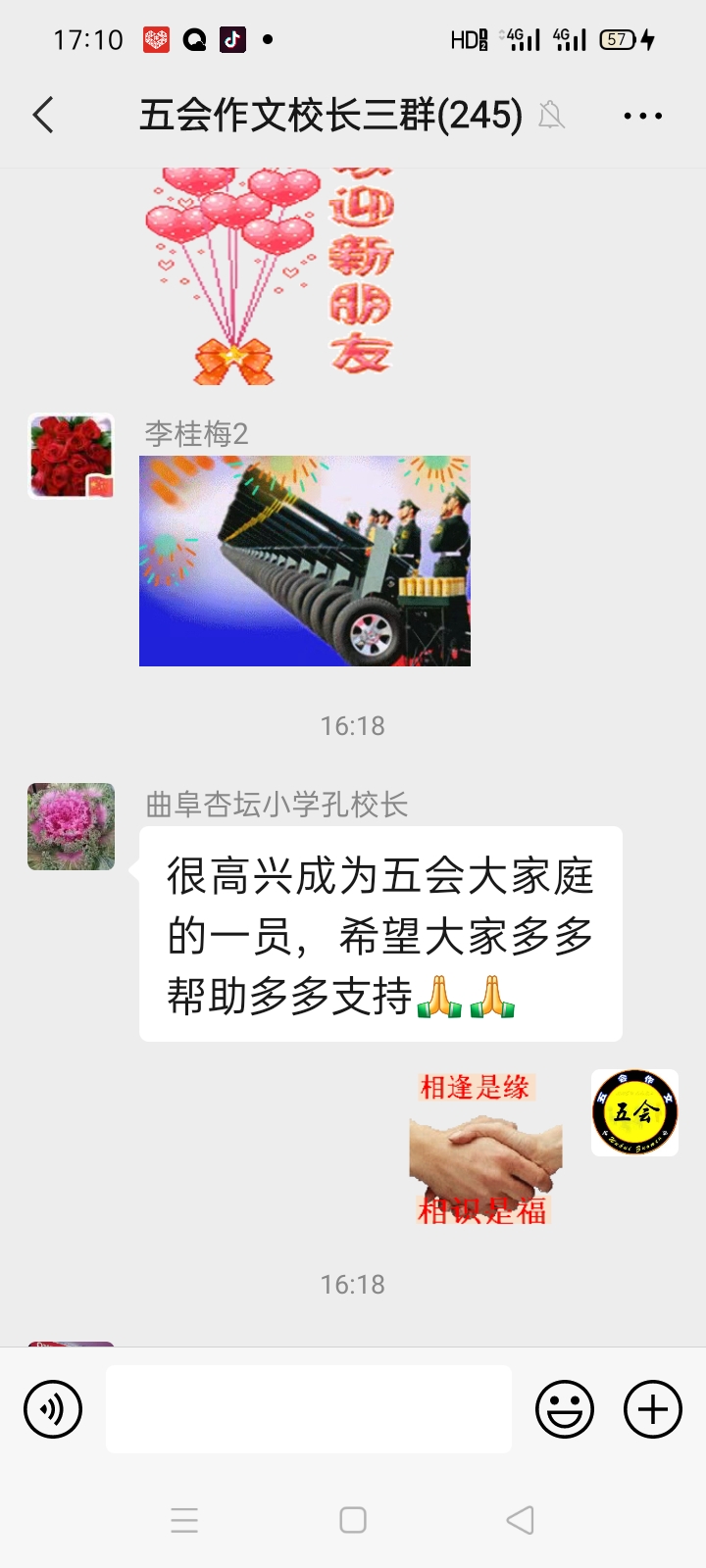Open the emoji picker
This screenshot has width=706, height=1568.
[x=565, y=1409]
